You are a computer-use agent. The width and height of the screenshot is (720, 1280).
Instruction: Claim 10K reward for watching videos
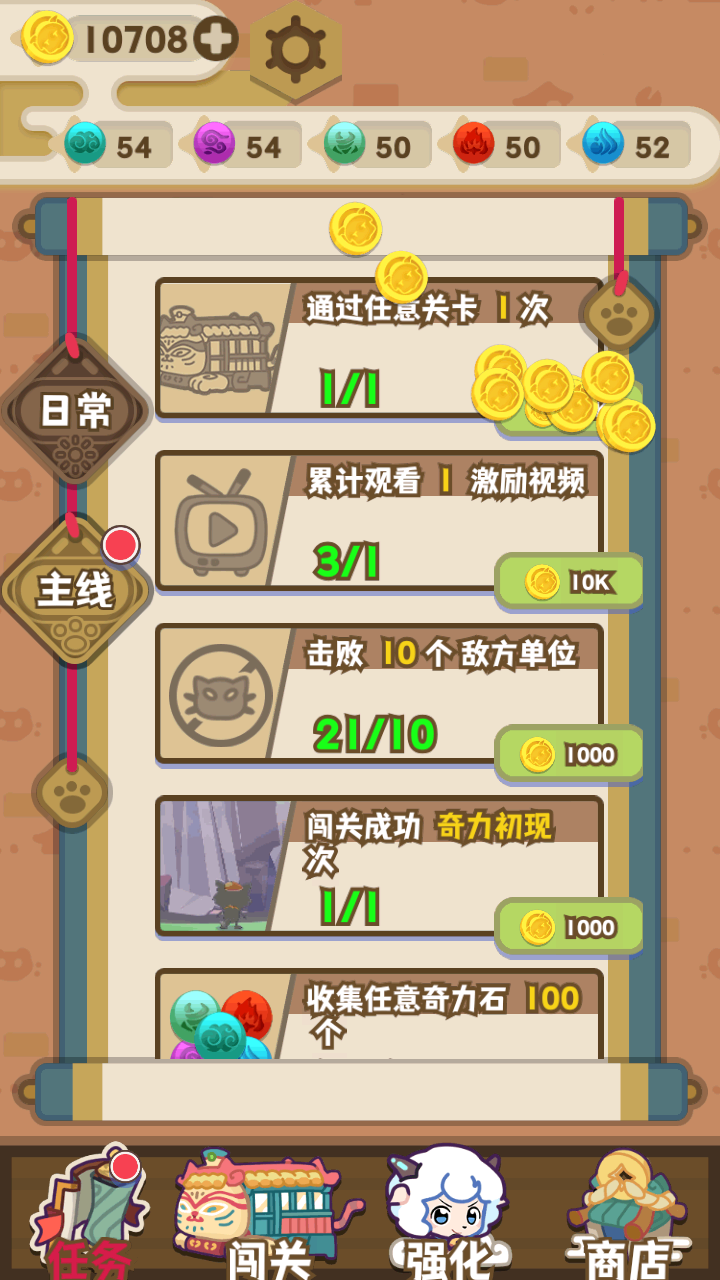tap(569, 581)
